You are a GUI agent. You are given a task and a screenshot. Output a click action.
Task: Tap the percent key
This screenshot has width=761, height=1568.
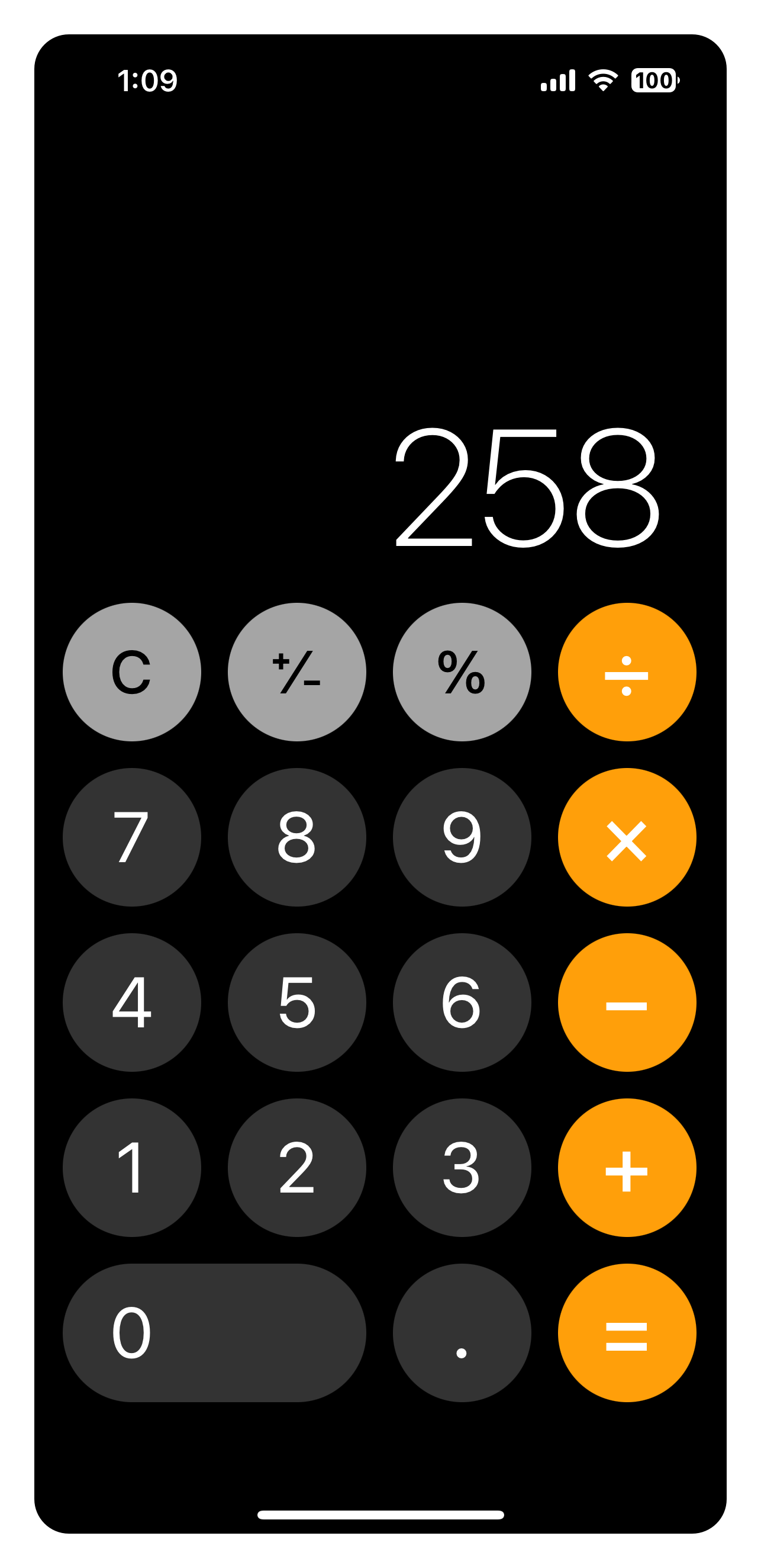462,672
